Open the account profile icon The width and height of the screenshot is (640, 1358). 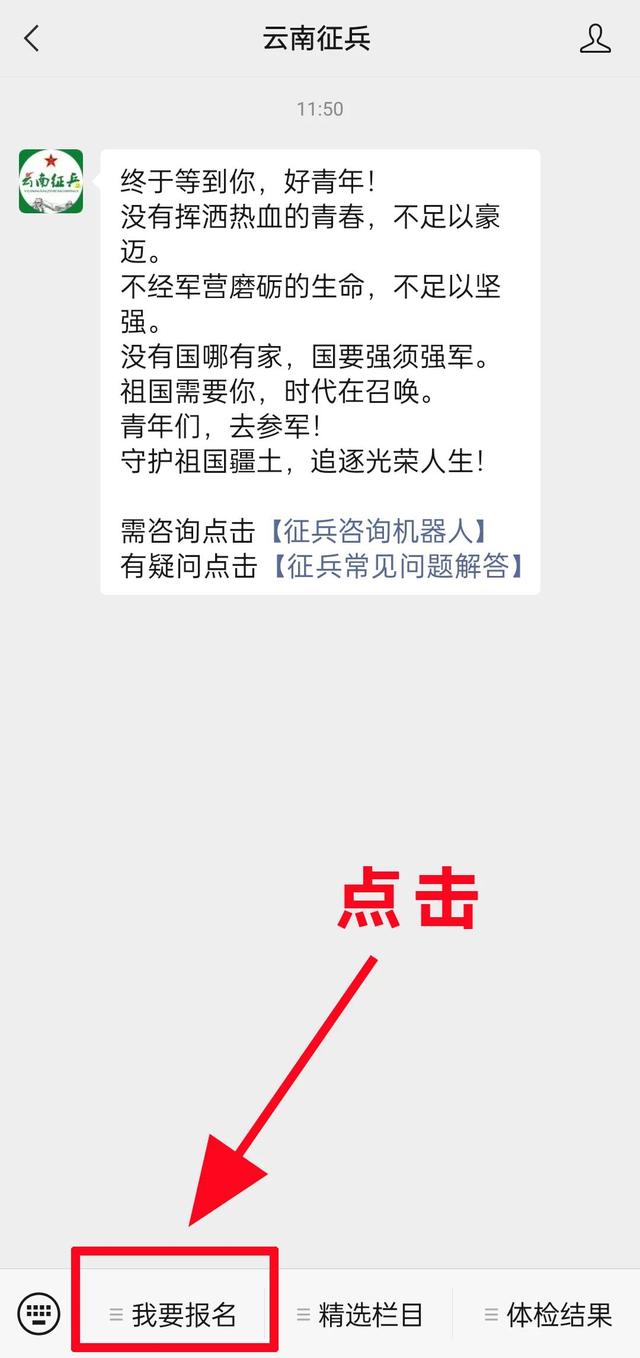click(x=595, y=39)
